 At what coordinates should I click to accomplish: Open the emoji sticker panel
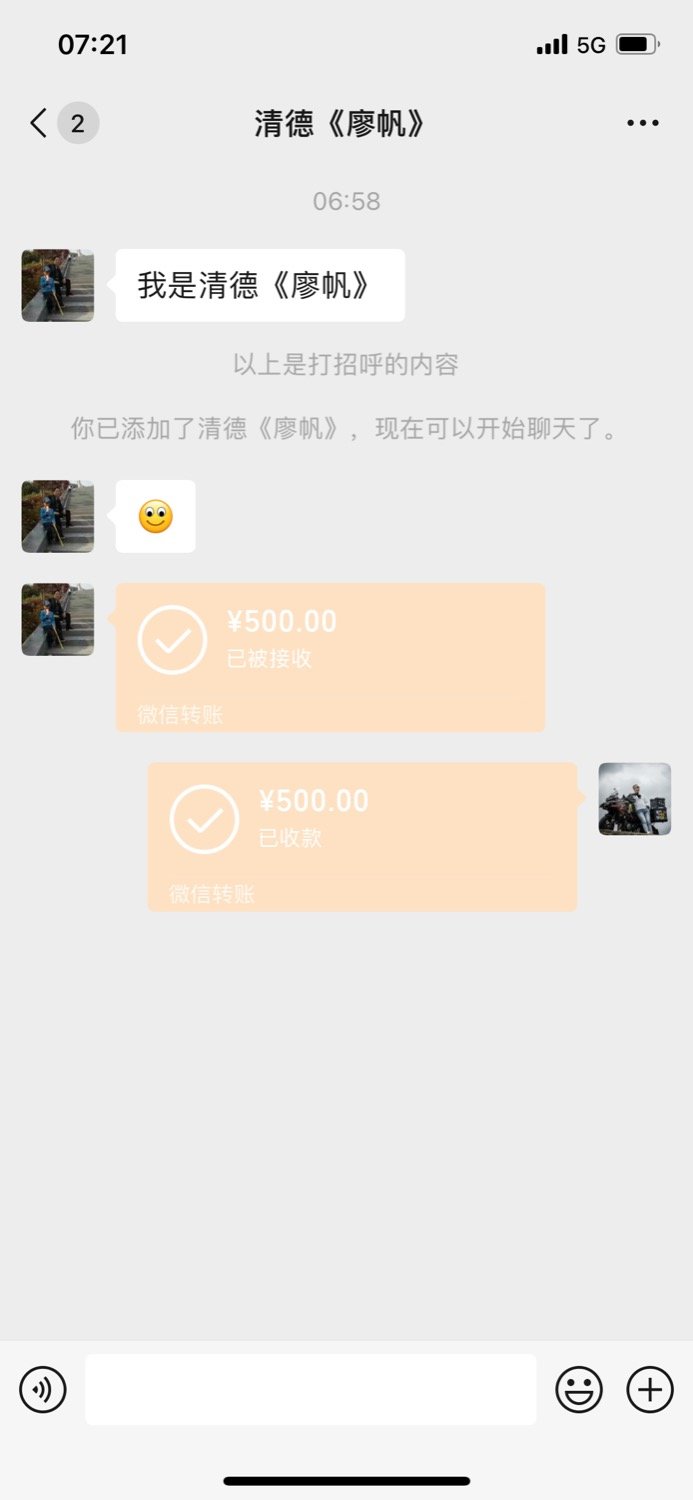pyautogui.click(x=579, y=1389)
